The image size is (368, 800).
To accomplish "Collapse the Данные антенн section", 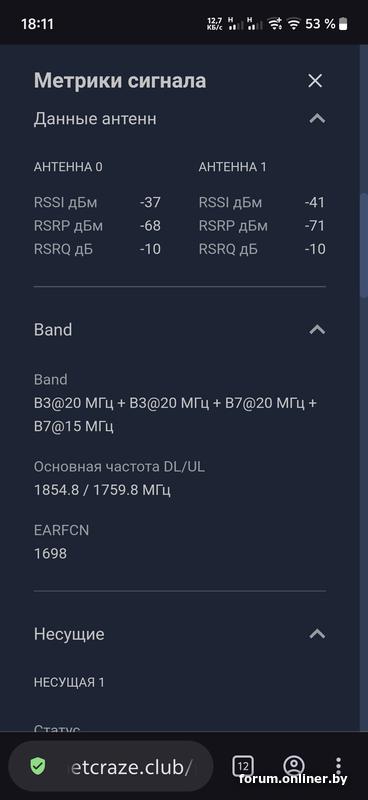I will pyautogui.click(x=317, y=119).
